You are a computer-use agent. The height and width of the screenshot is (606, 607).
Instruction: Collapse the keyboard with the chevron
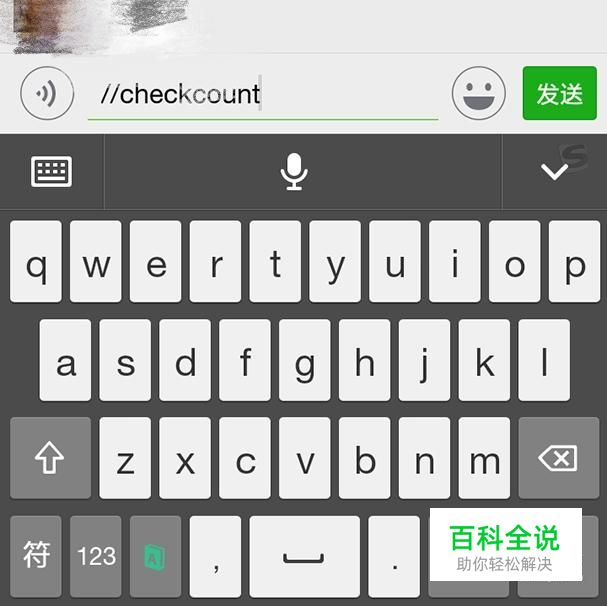click(554, 172)
